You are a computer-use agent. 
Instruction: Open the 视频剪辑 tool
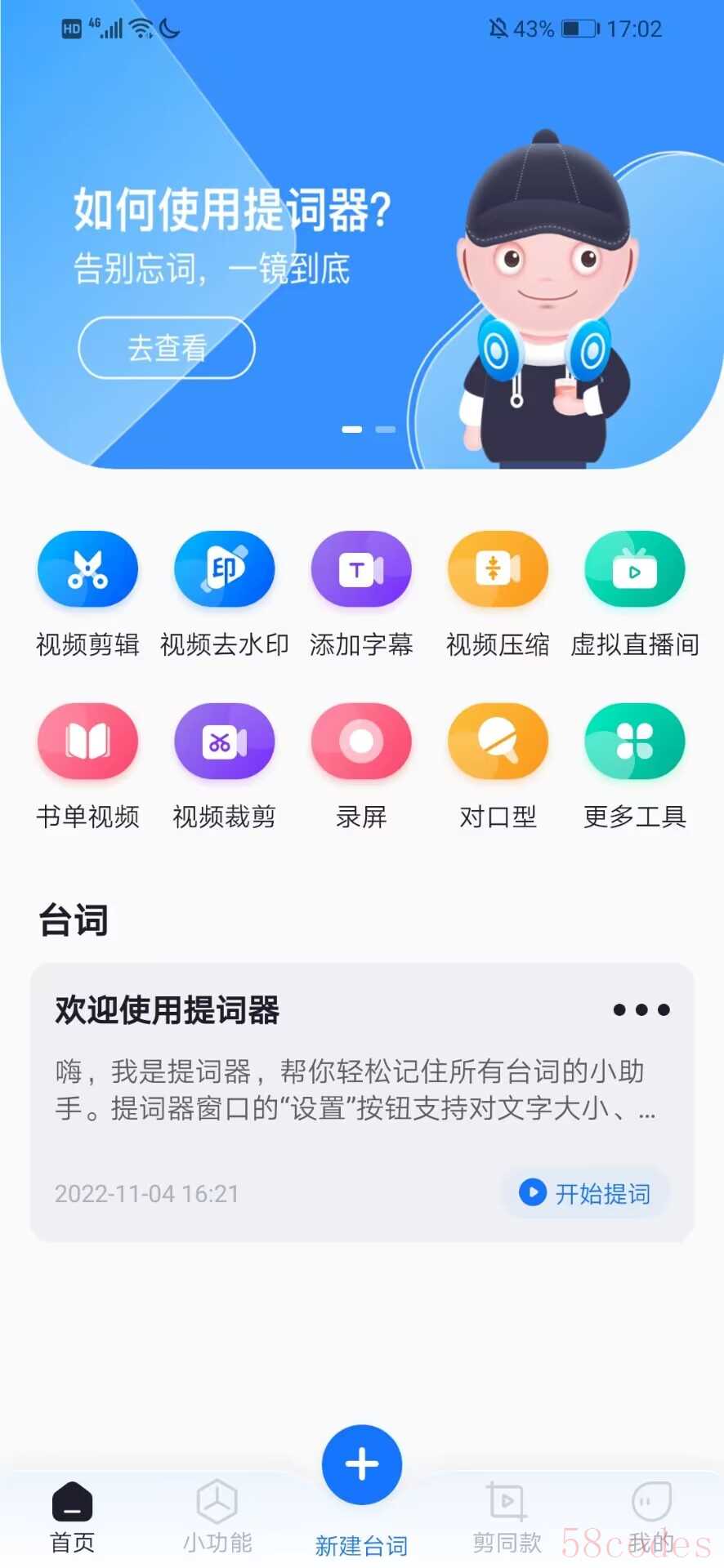point(87,570)
